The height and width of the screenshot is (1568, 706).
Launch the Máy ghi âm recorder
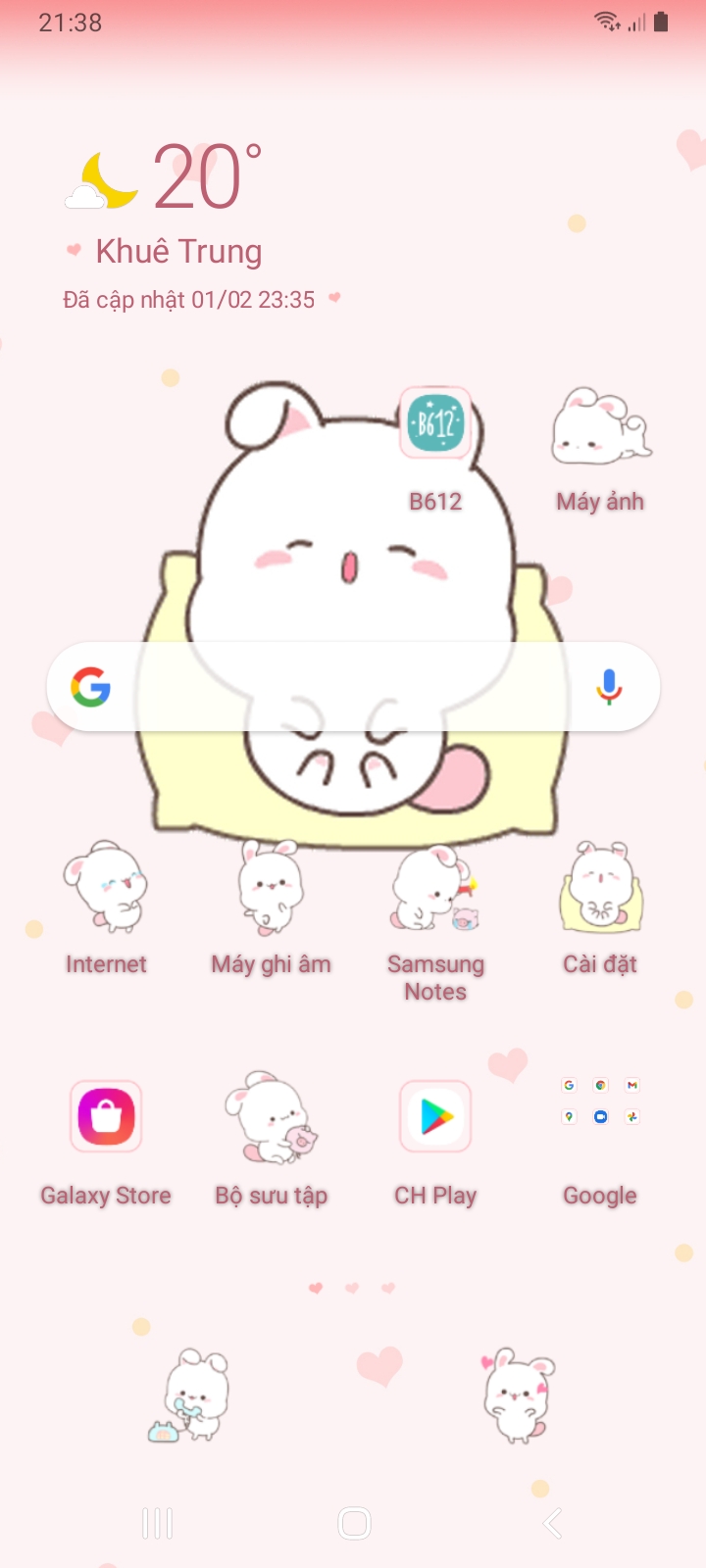click(x=271, y=887)
